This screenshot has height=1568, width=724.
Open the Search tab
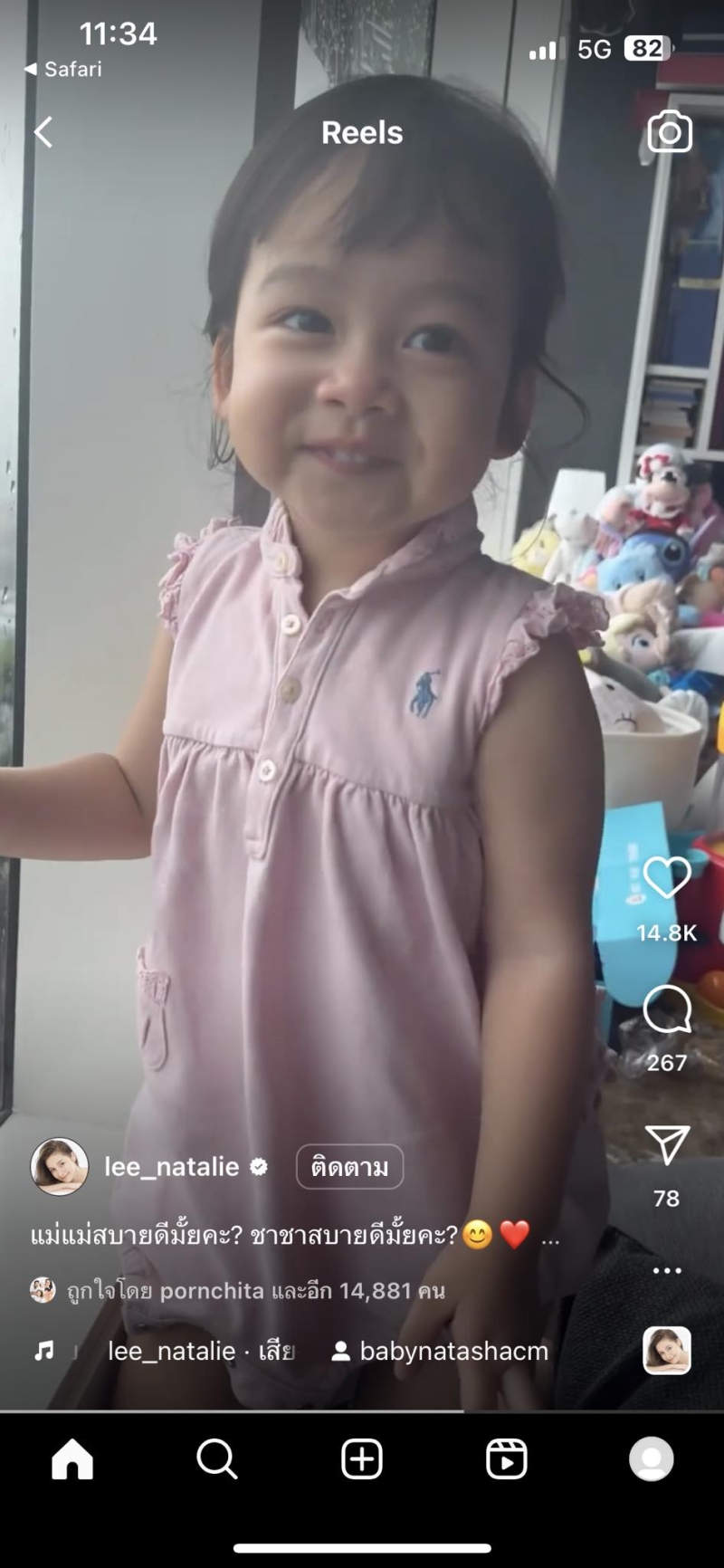coord(217,1459)
